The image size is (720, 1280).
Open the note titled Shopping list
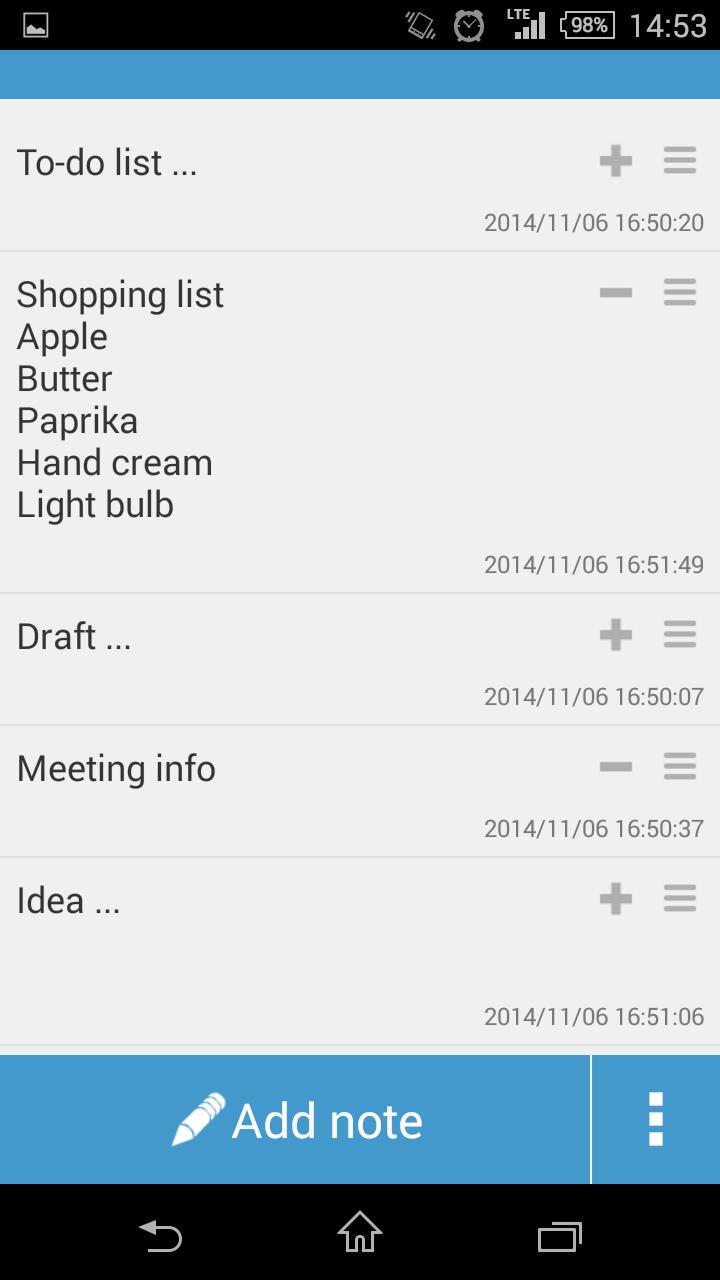pos(120,294)
